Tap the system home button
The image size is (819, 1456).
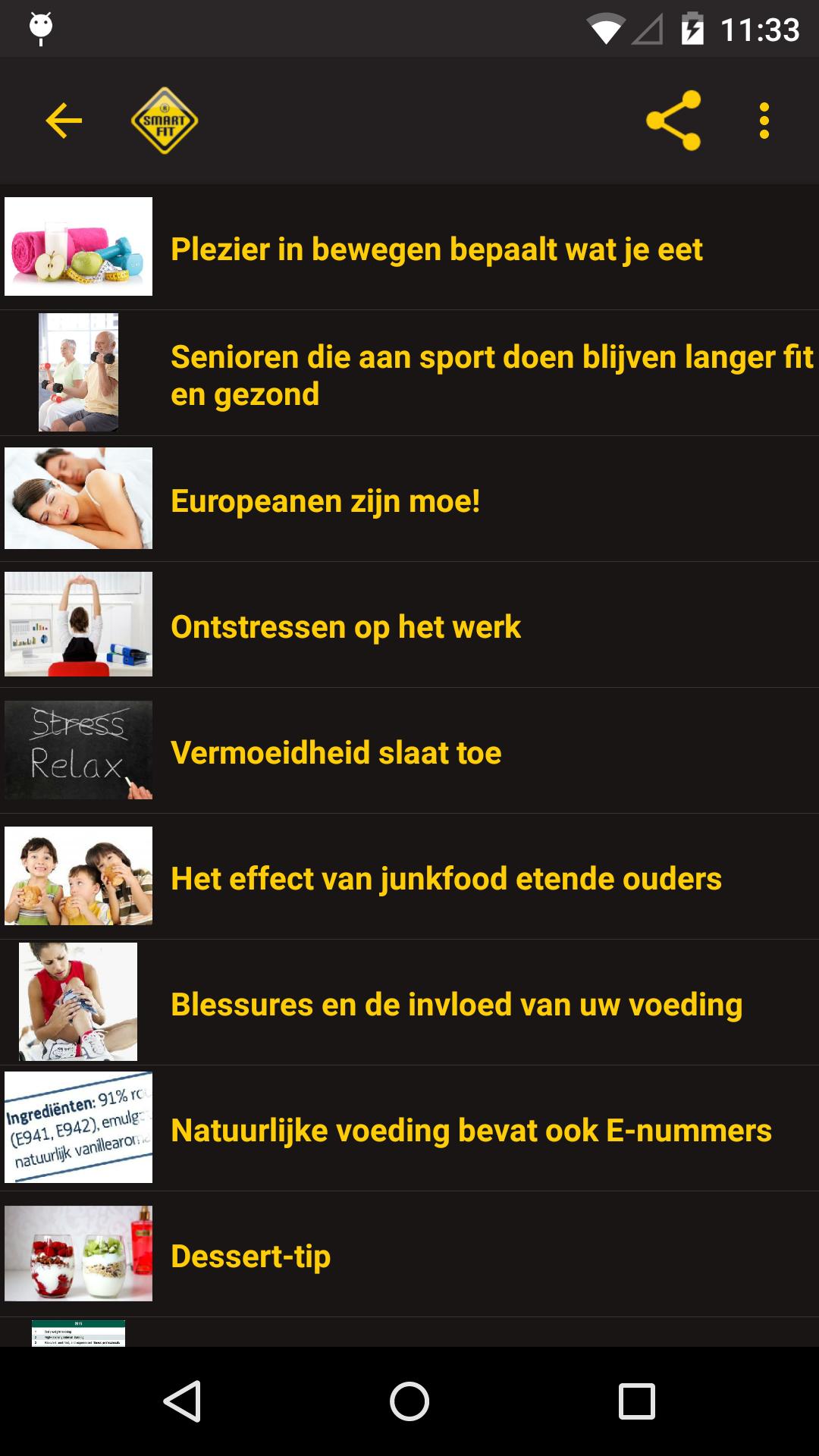[x=409, y=1401]
